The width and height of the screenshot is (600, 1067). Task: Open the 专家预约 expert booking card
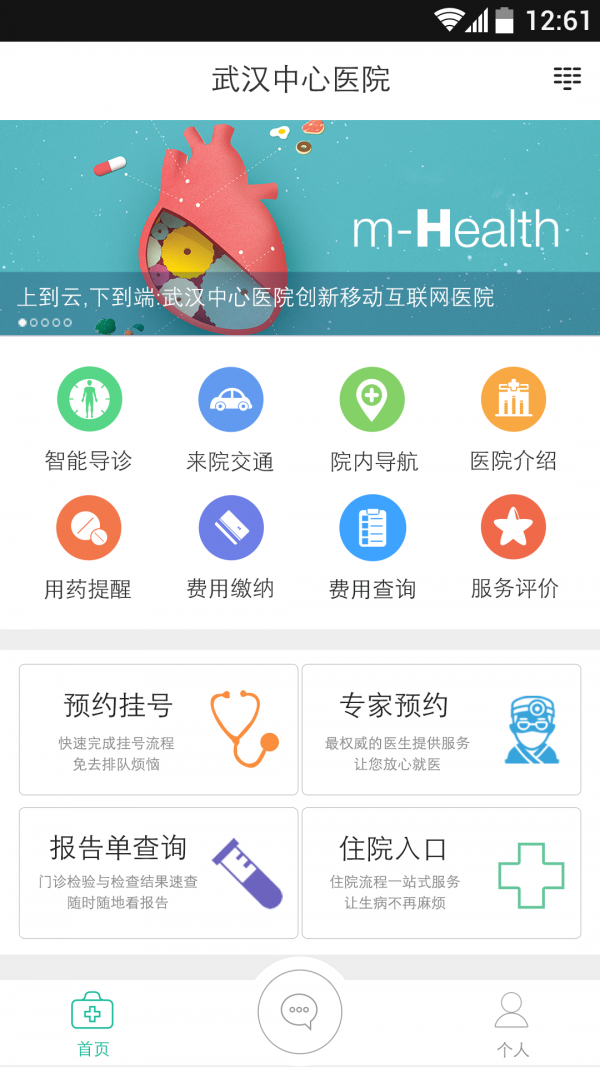click(x=441, y=729)
